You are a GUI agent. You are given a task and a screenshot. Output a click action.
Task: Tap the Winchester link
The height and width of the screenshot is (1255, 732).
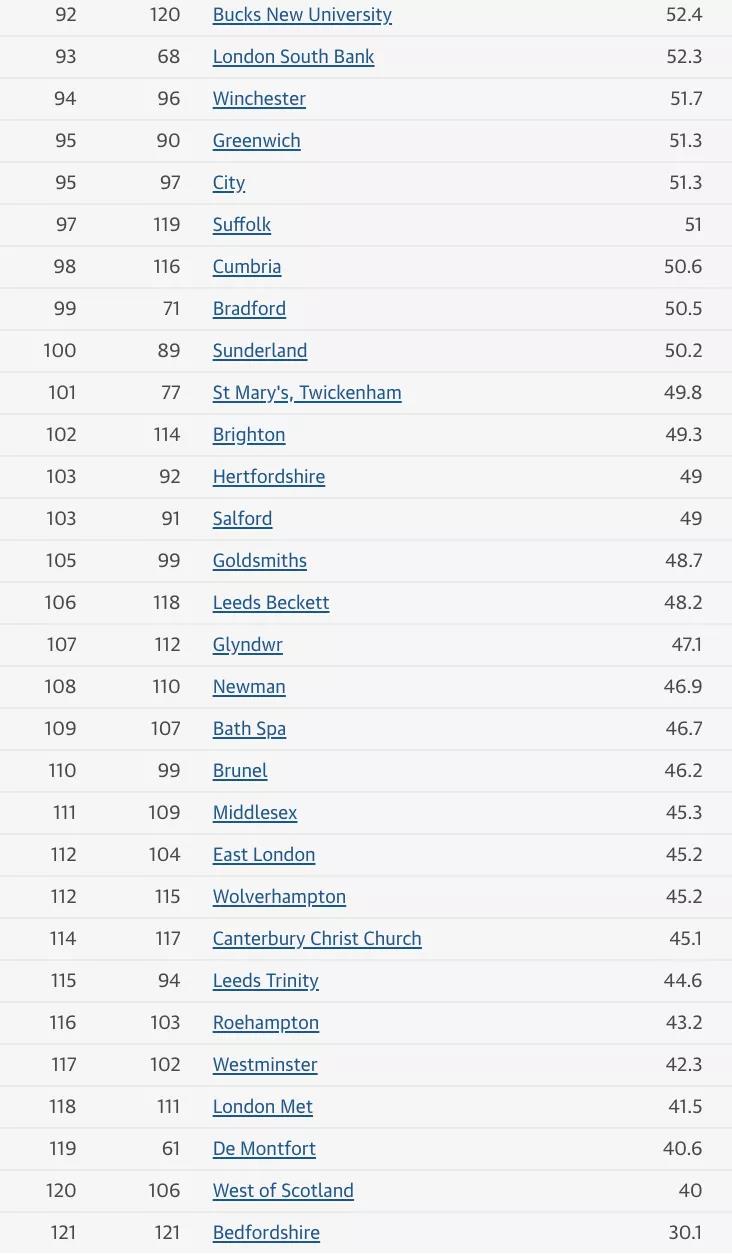(259, 99)
